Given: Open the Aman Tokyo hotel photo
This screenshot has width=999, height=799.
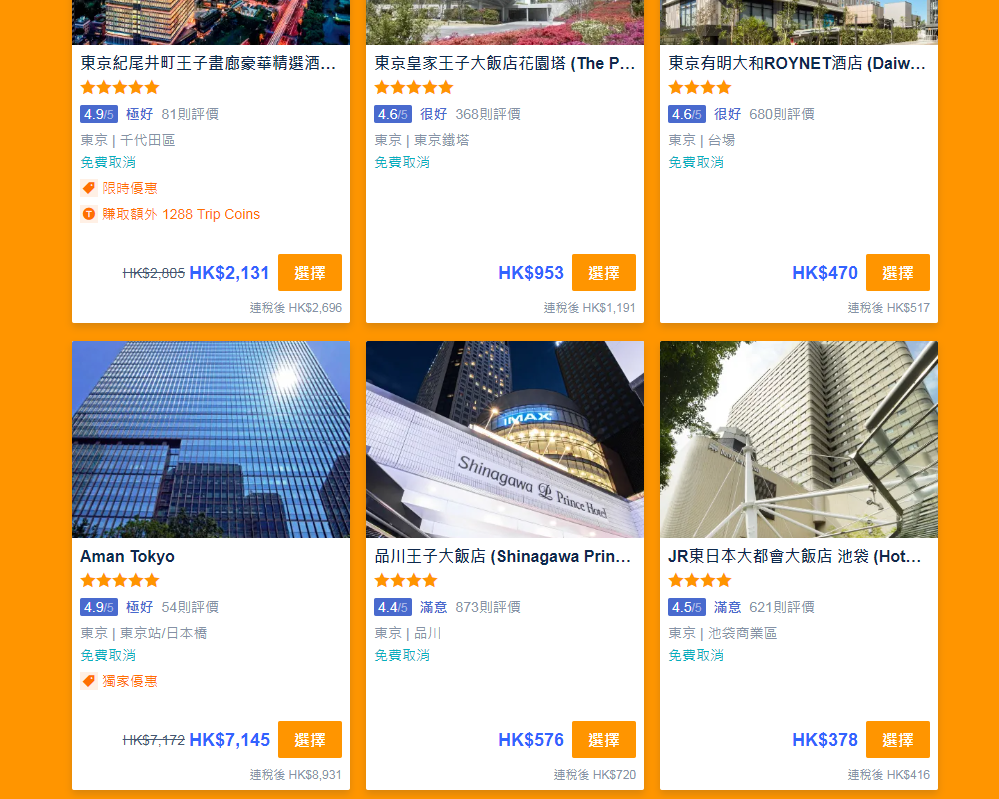Looking at the screenshot, I should click(211, 440).
